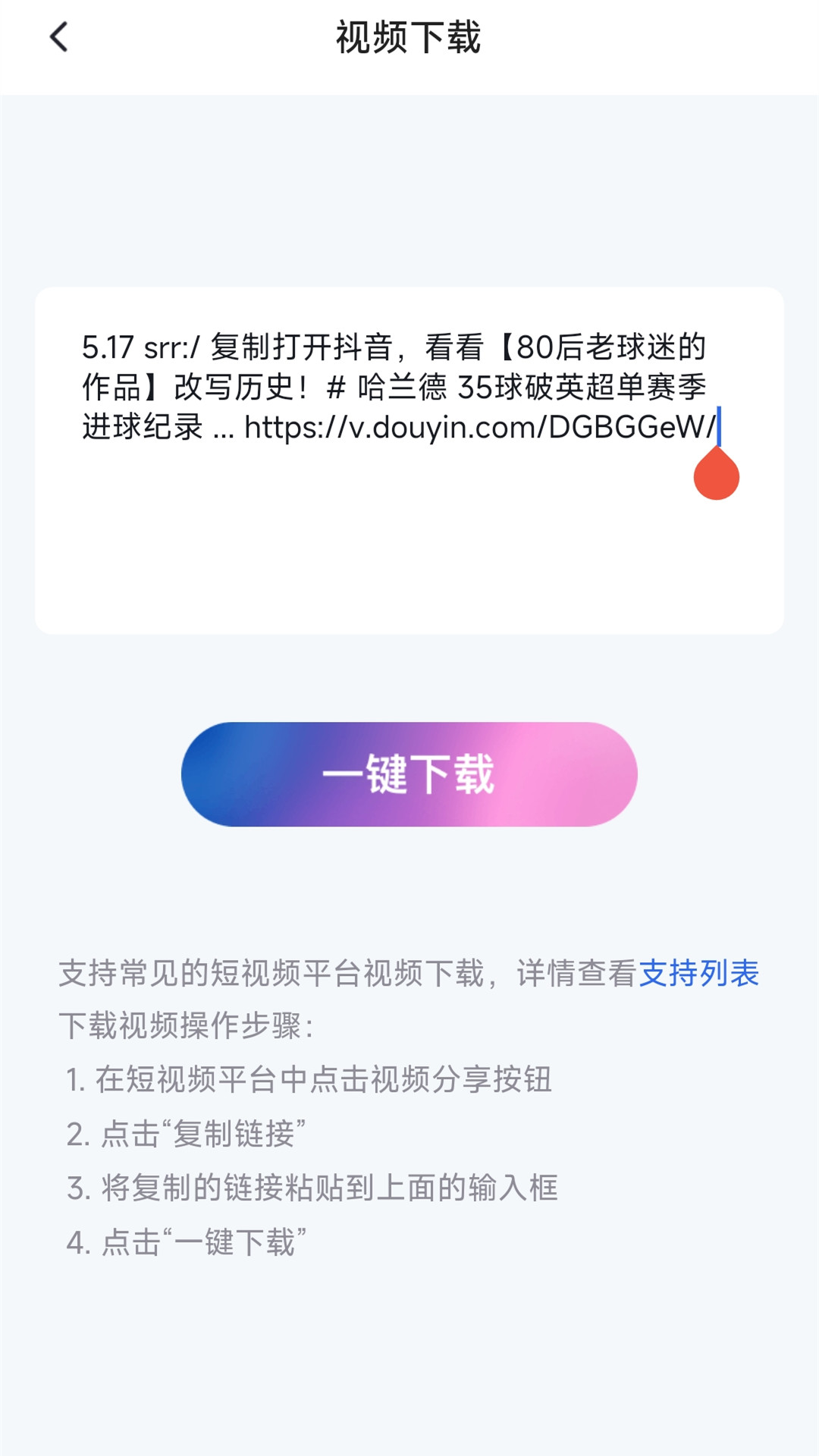819x1456 pixels.
Task: Click inside the video link input box
Action: coord(409,531)
